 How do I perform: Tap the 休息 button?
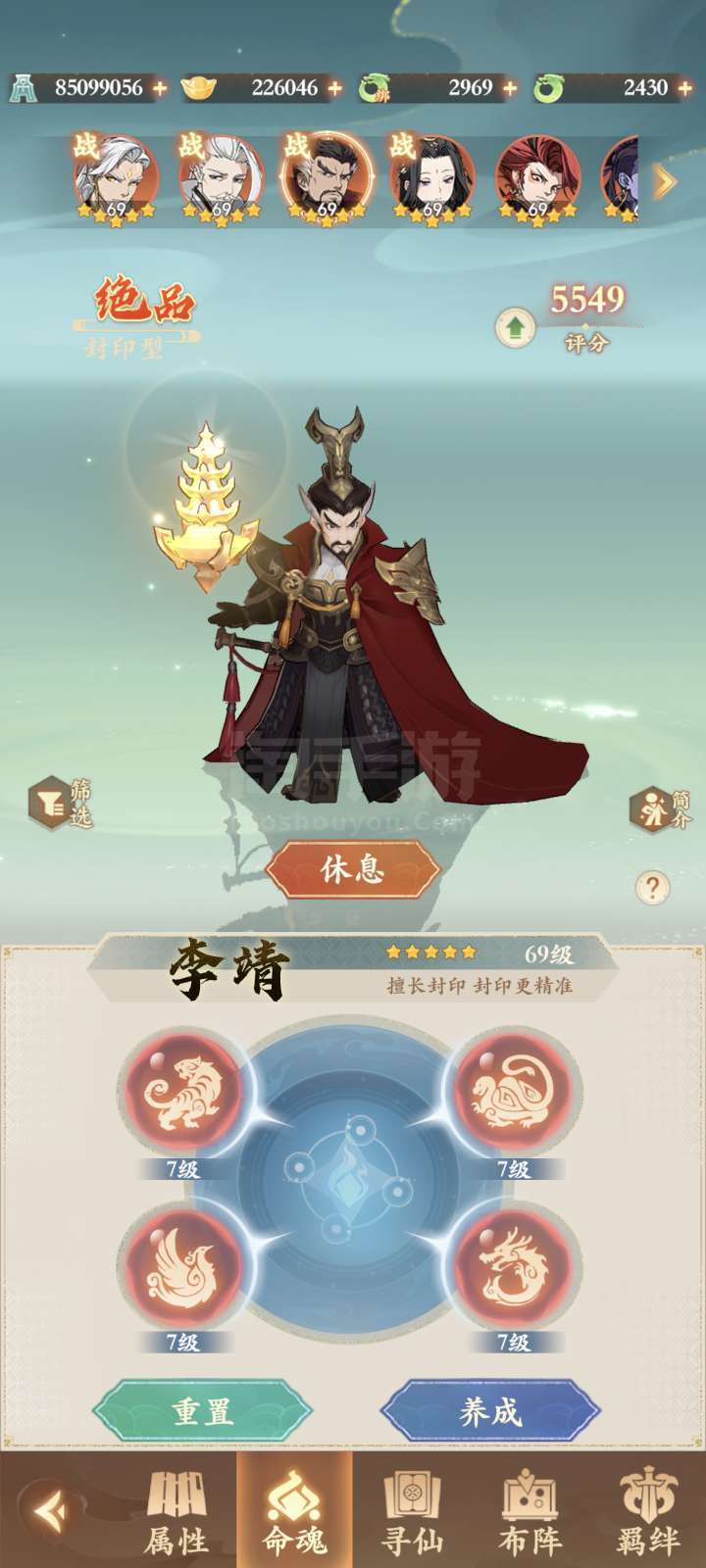353,868
